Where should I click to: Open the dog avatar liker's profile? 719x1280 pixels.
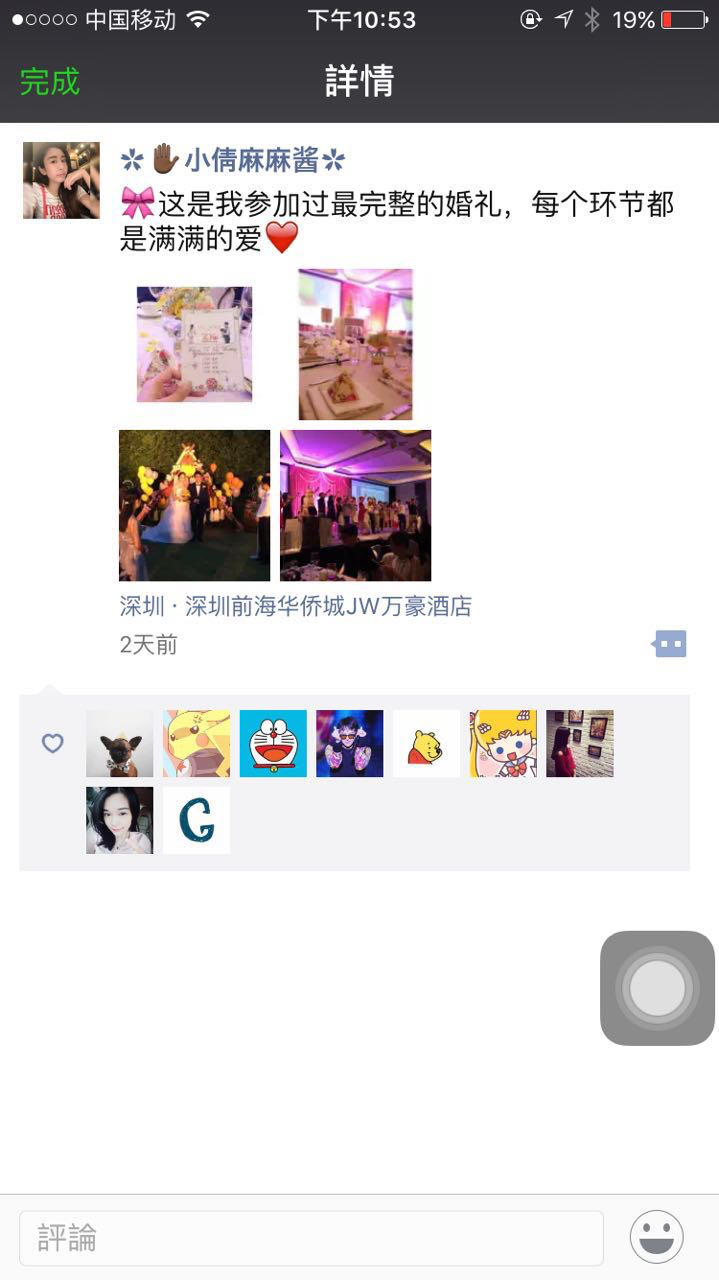point(119,743)
